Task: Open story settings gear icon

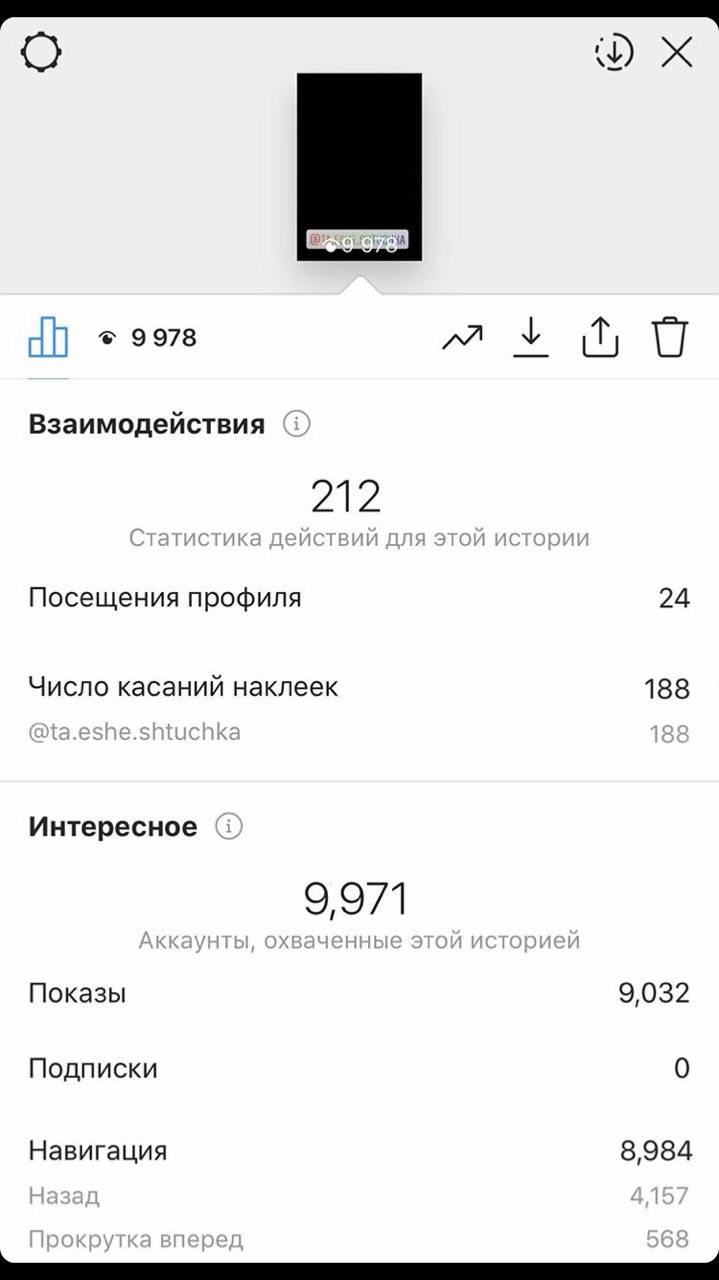Action: pyautogui.click(x=41, y=51)
